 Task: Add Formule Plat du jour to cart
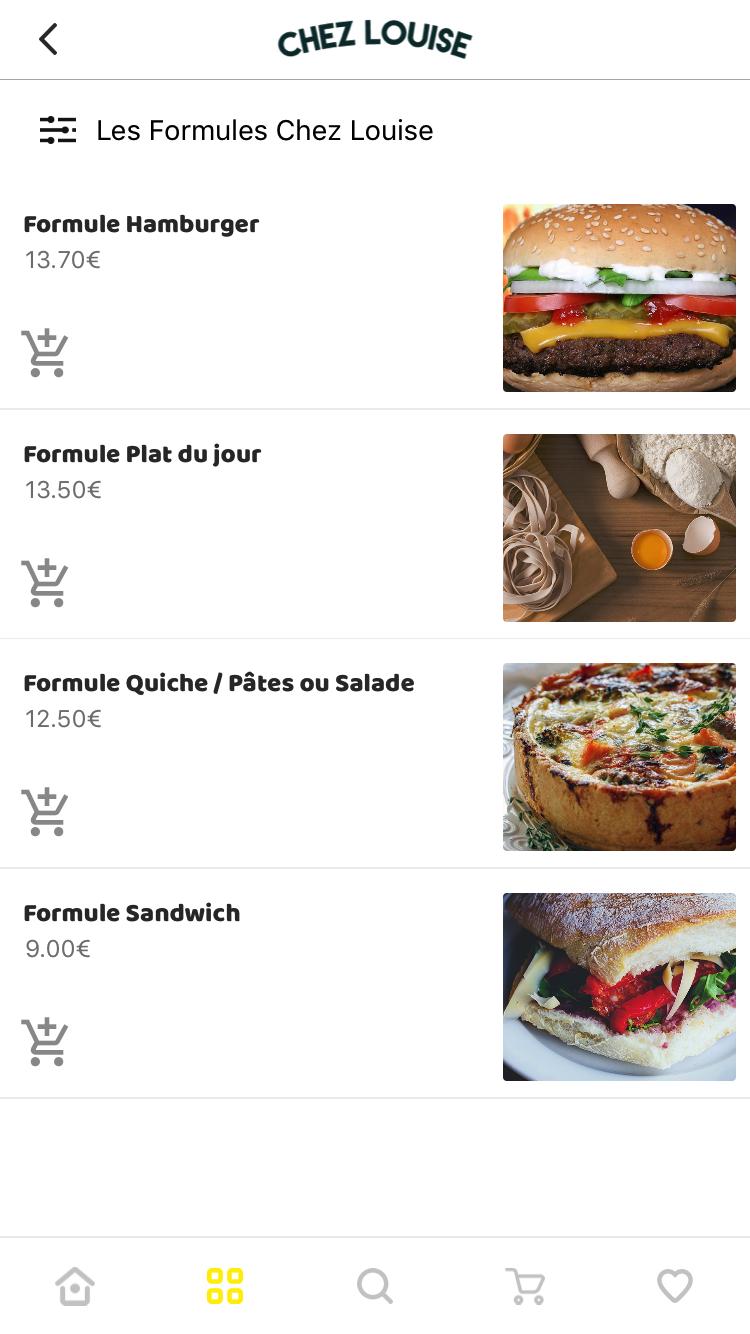click(45, 583)
